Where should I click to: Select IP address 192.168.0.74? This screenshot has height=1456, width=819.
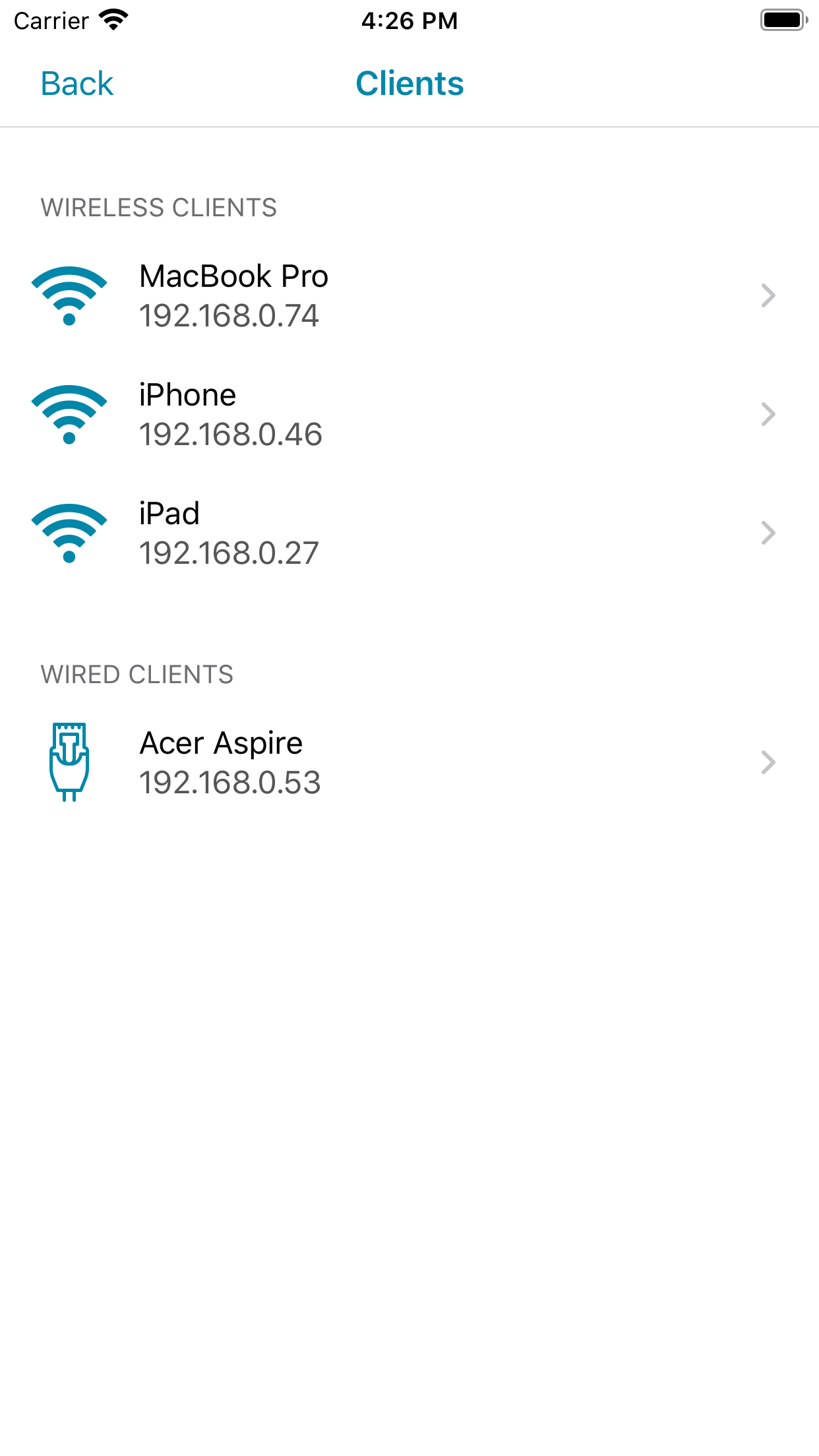pos(228,316)
